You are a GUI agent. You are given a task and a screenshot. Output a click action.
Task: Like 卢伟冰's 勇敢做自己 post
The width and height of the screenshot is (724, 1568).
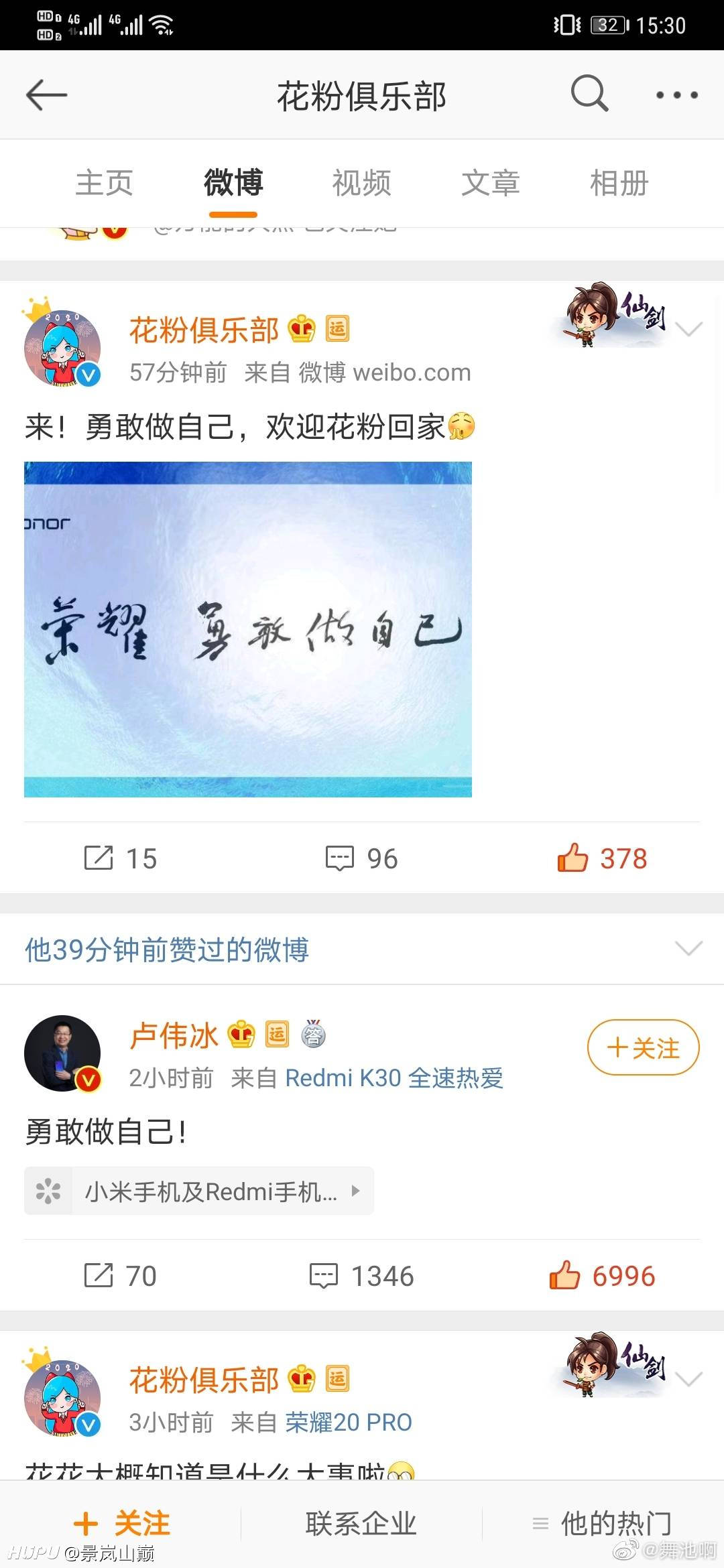coord(602,1276)
